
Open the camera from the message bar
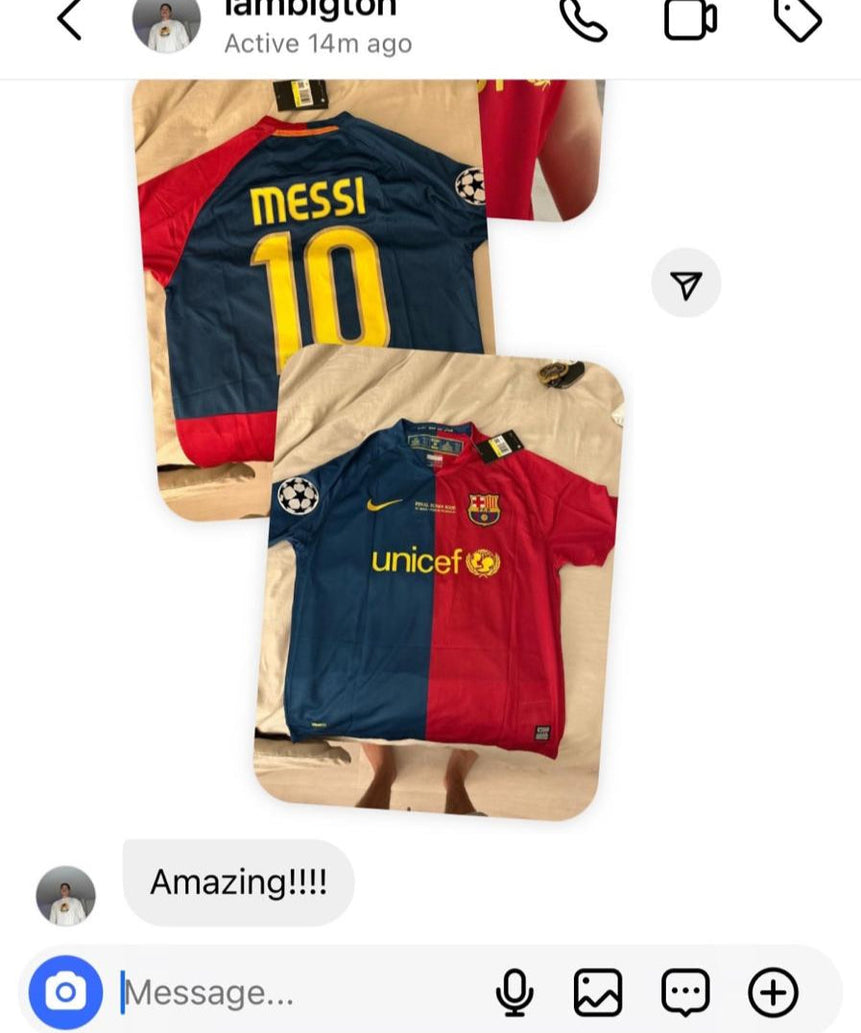pos(66,992)
